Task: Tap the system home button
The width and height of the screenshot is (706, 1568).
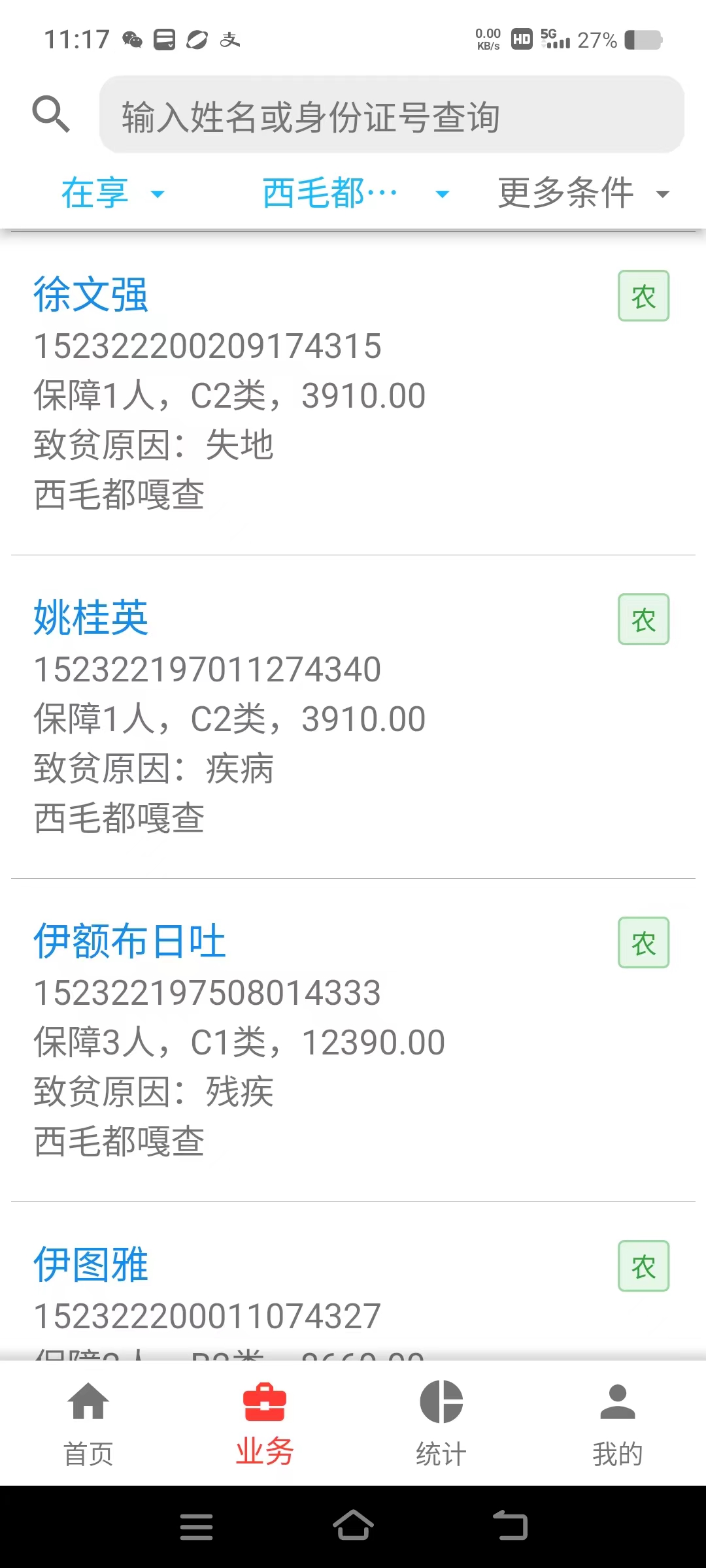Action: pyautogui.click(x=353, y=1526)
